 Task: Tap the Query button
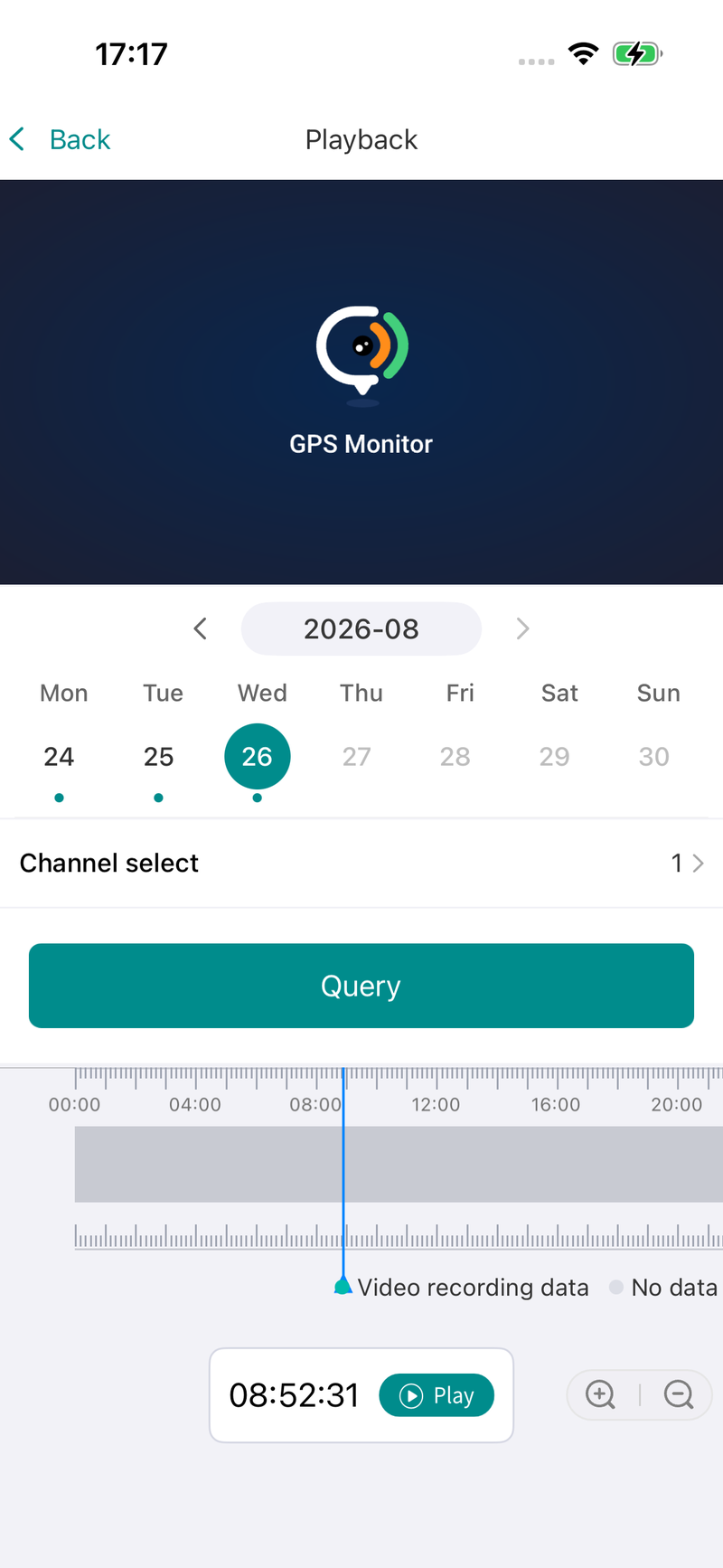pyautogui.click(x=361, y=986)
